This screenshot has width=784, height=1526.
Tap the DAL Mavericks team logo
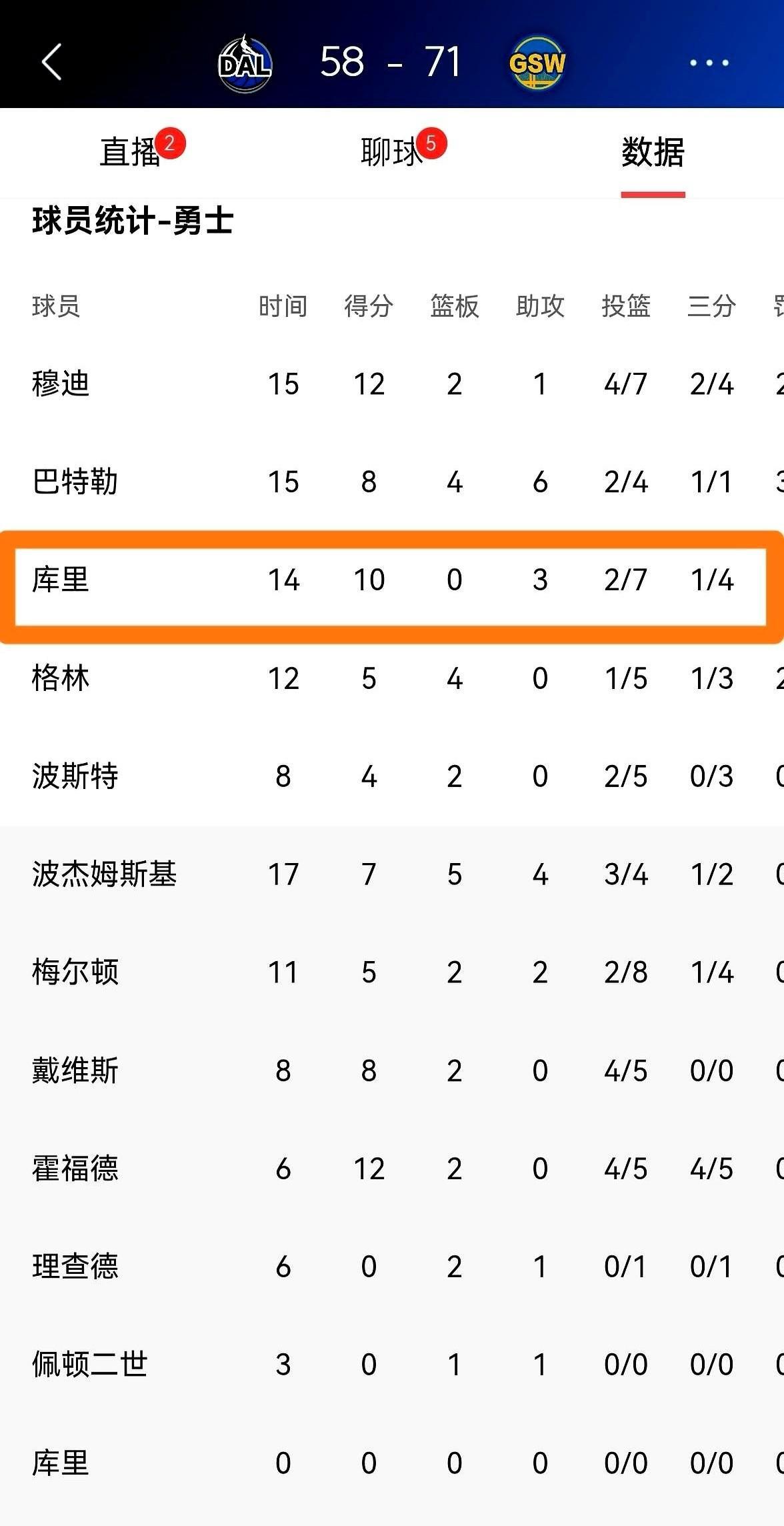(245, 62)
